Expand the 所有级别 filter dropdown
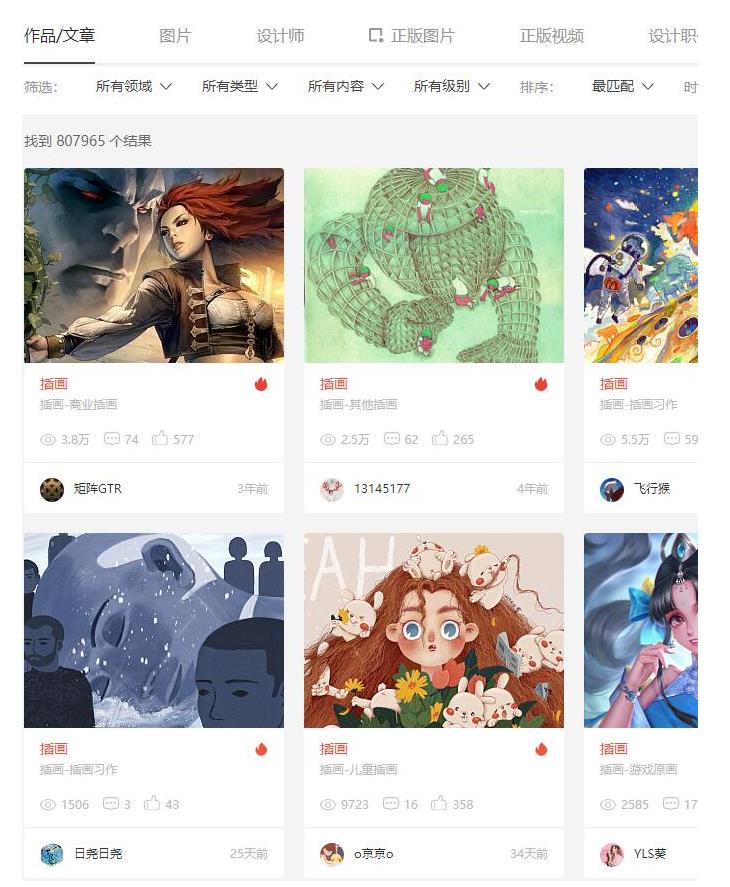The height and width of the screenshot is (887, 730). coord(452,87)
